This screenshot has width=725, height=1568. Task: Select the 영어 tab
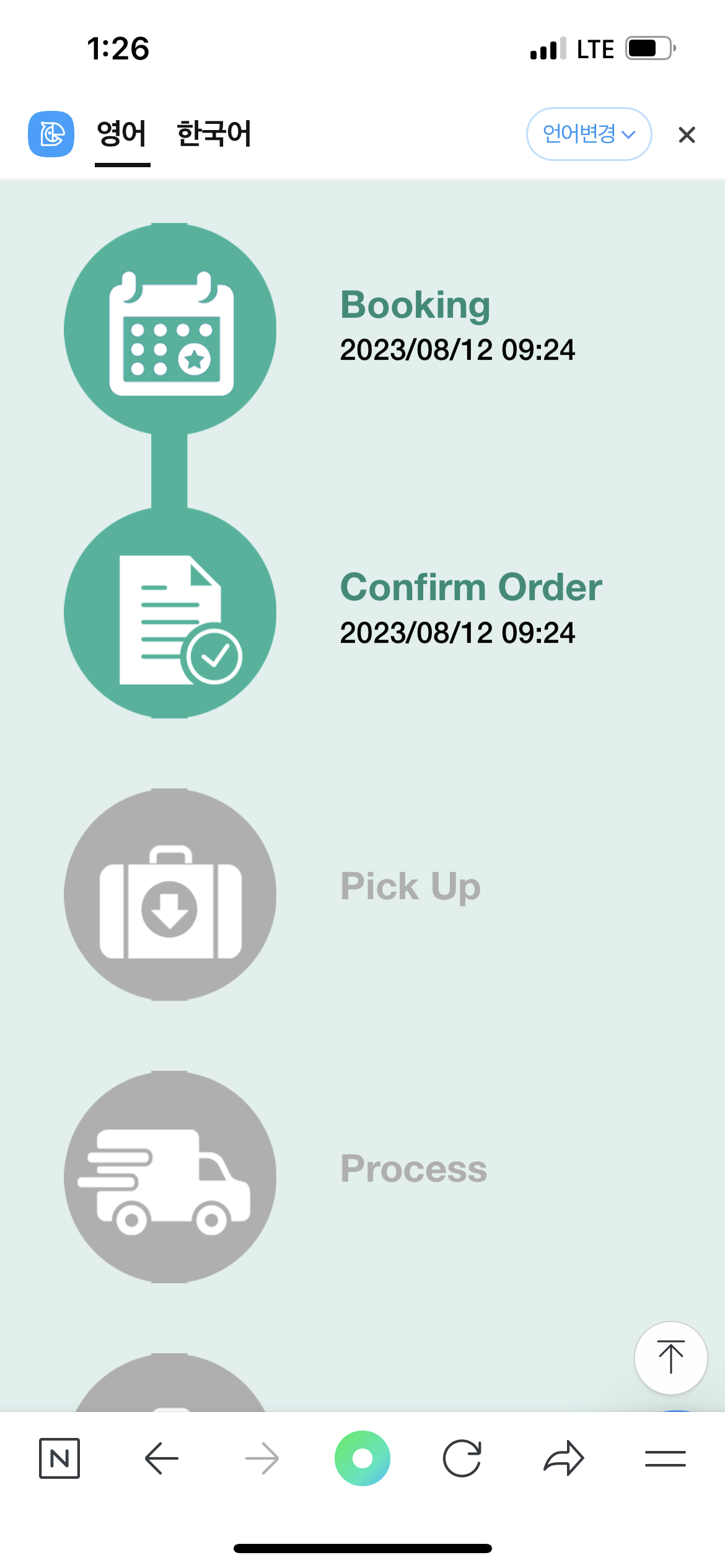click(122, 134)
